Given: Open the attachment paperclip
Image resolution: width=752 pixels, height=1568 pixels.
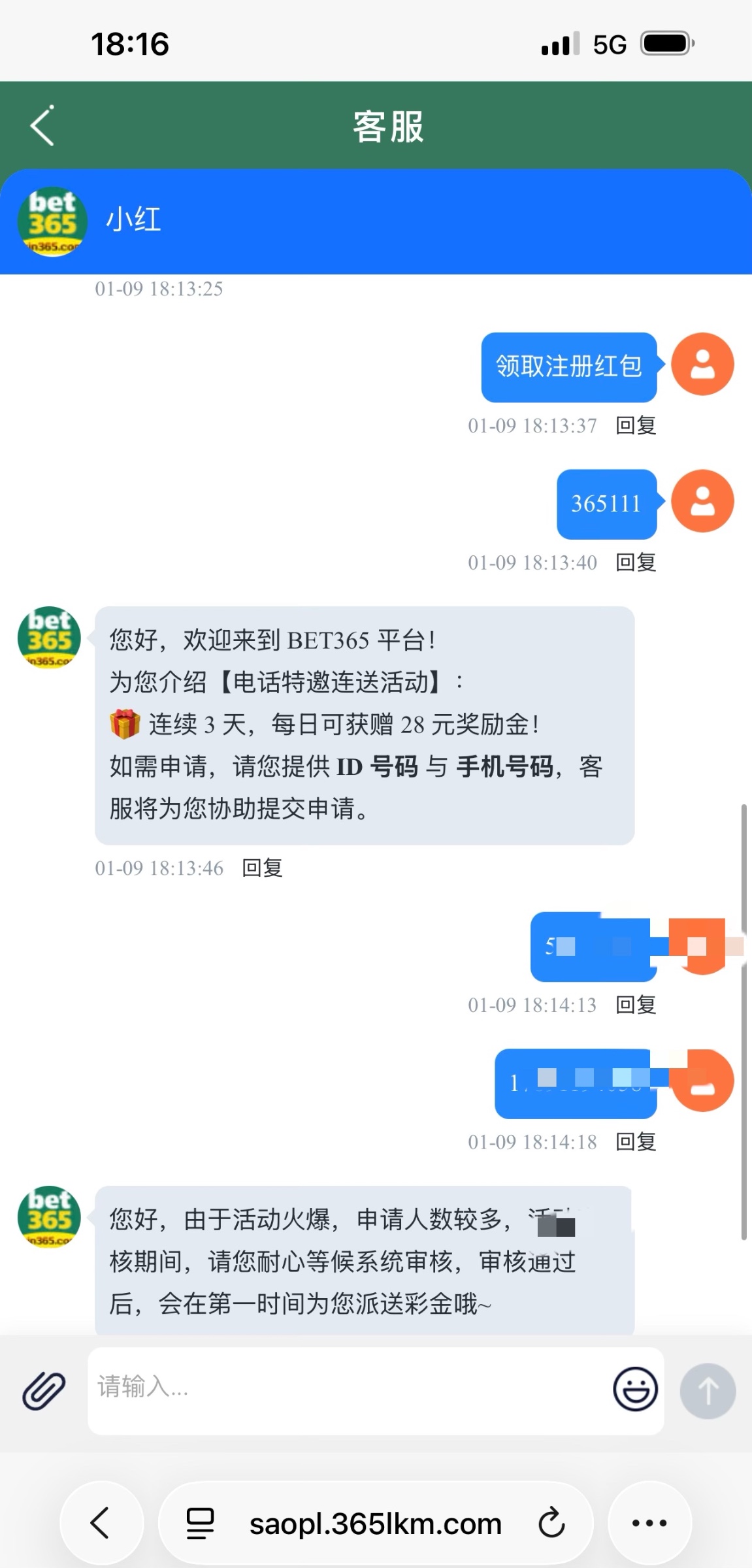Looking at the screenshot, I should [x=44, y=1390].
